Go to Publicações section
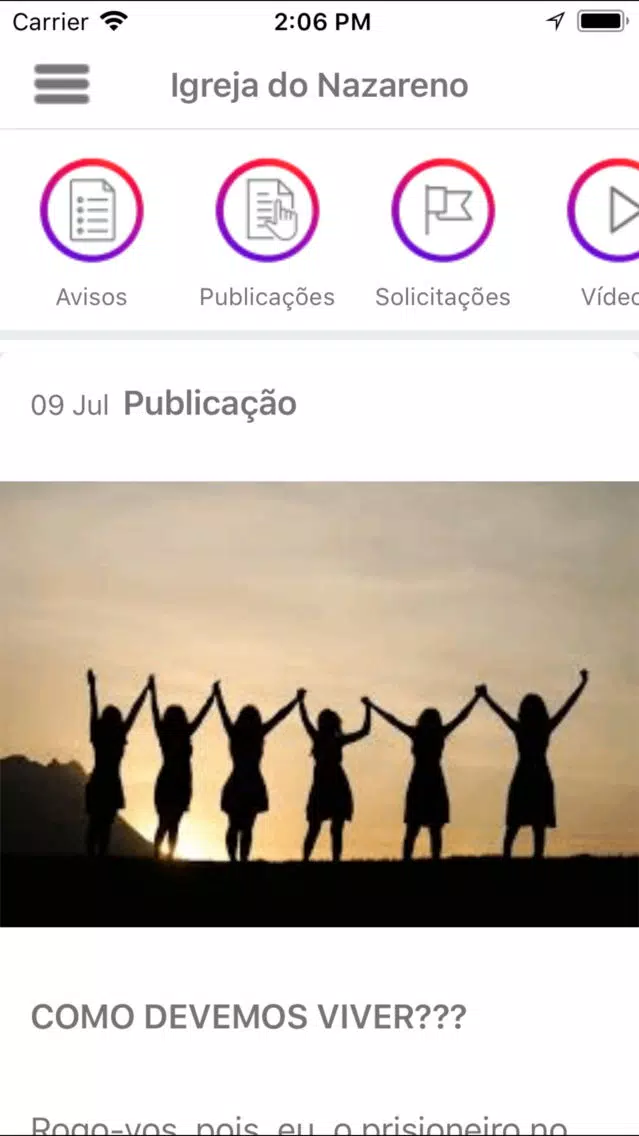The height and width of the screenshot is (1136, 639). (x=267, y=211)
